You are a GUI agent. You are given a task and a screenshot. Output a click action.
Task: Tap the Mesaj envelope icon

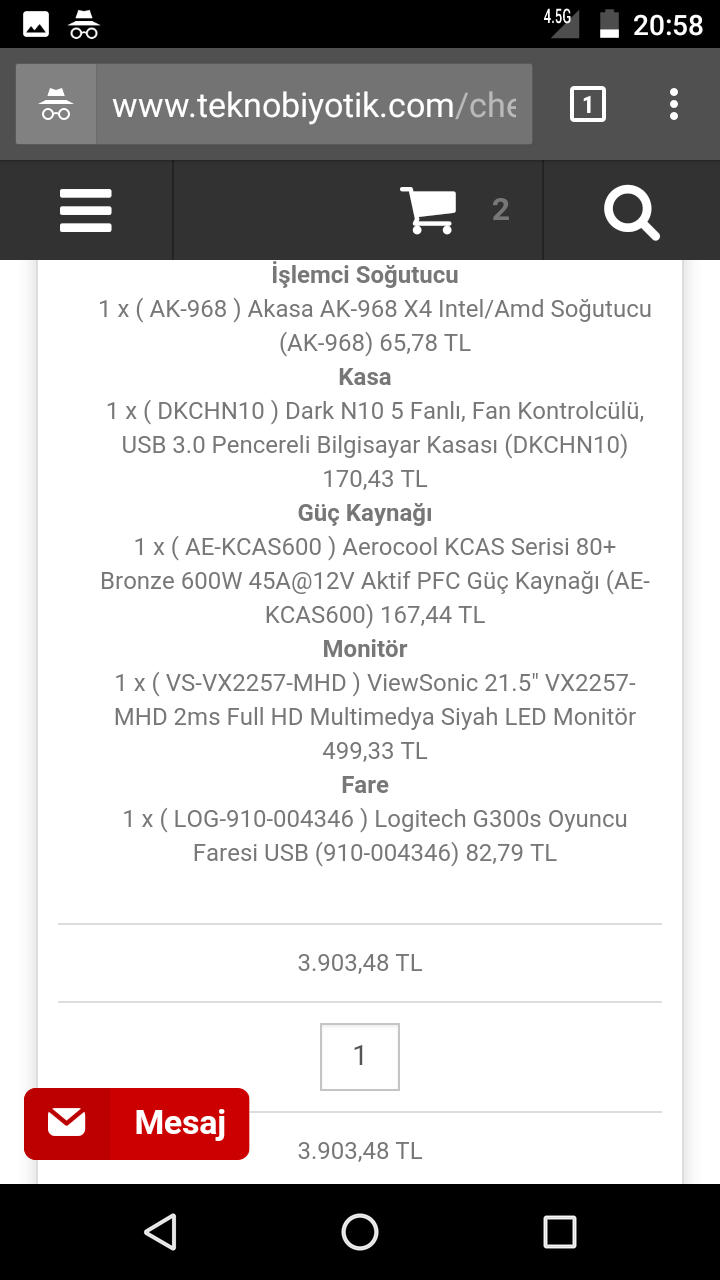coord(66,1123)
